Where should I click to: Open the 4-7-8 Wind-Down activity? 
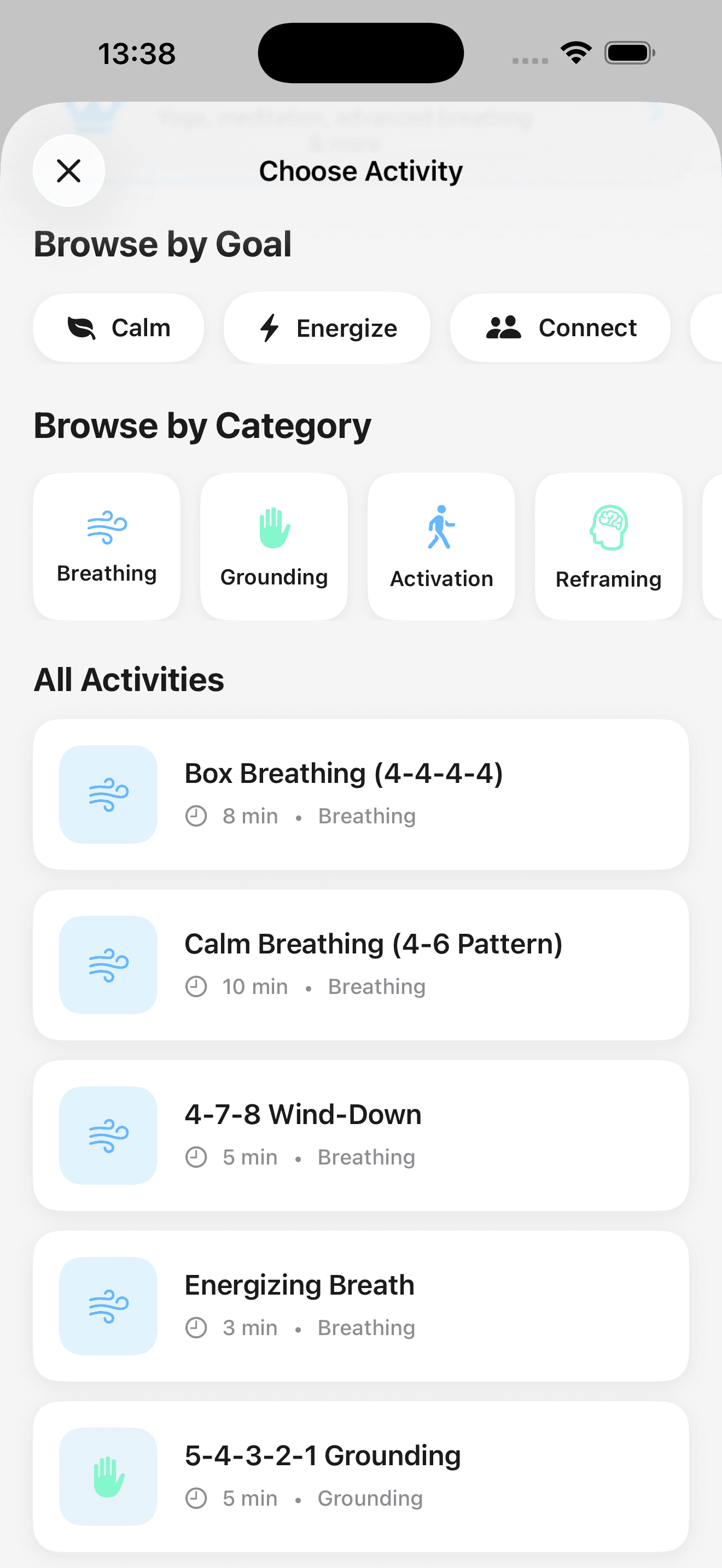tap(361, 1134)
